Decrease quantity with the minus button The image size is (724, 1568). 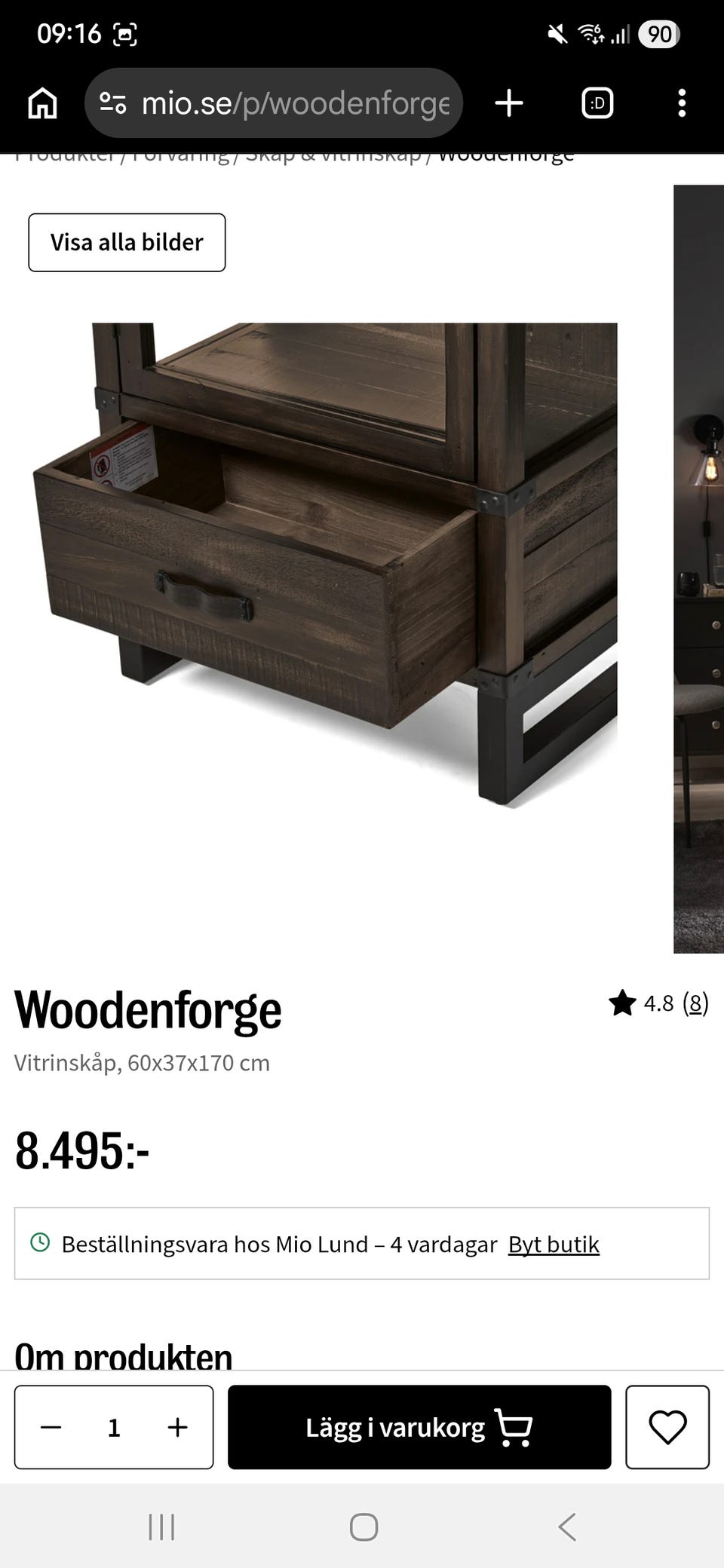click(51, 1427)
